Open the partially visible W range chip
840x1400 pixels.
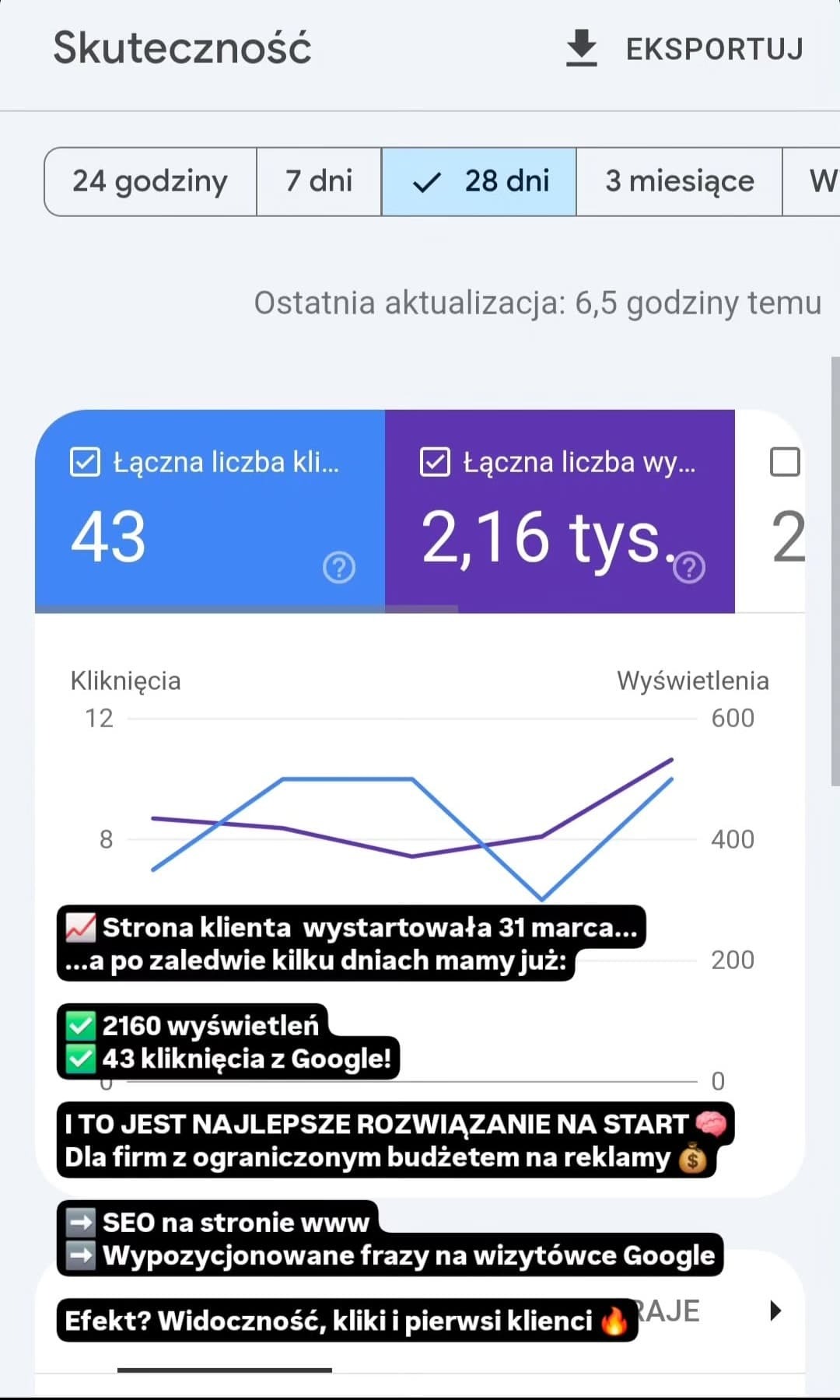click(821, 182)
